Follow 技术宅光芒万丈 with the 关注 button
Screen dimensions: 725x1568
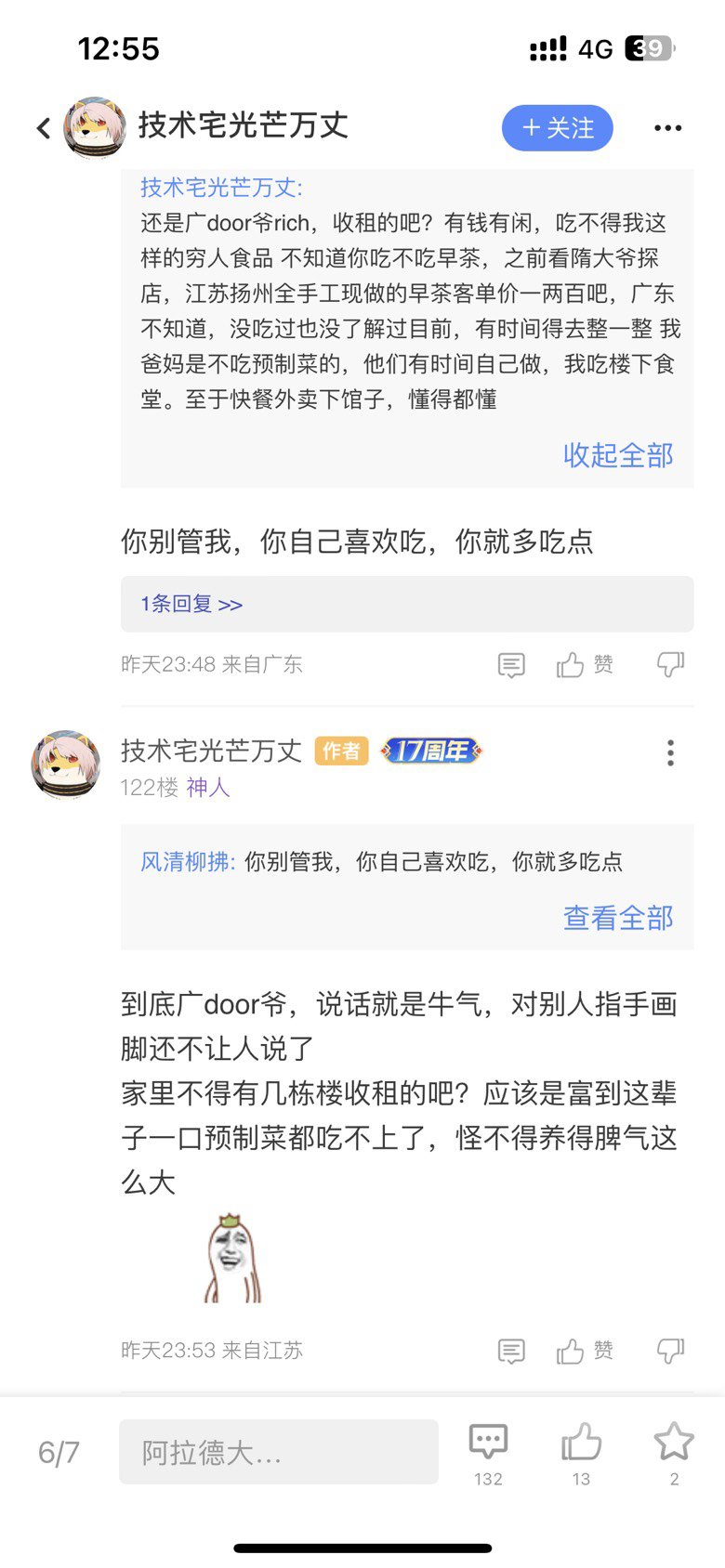(558, 128)
